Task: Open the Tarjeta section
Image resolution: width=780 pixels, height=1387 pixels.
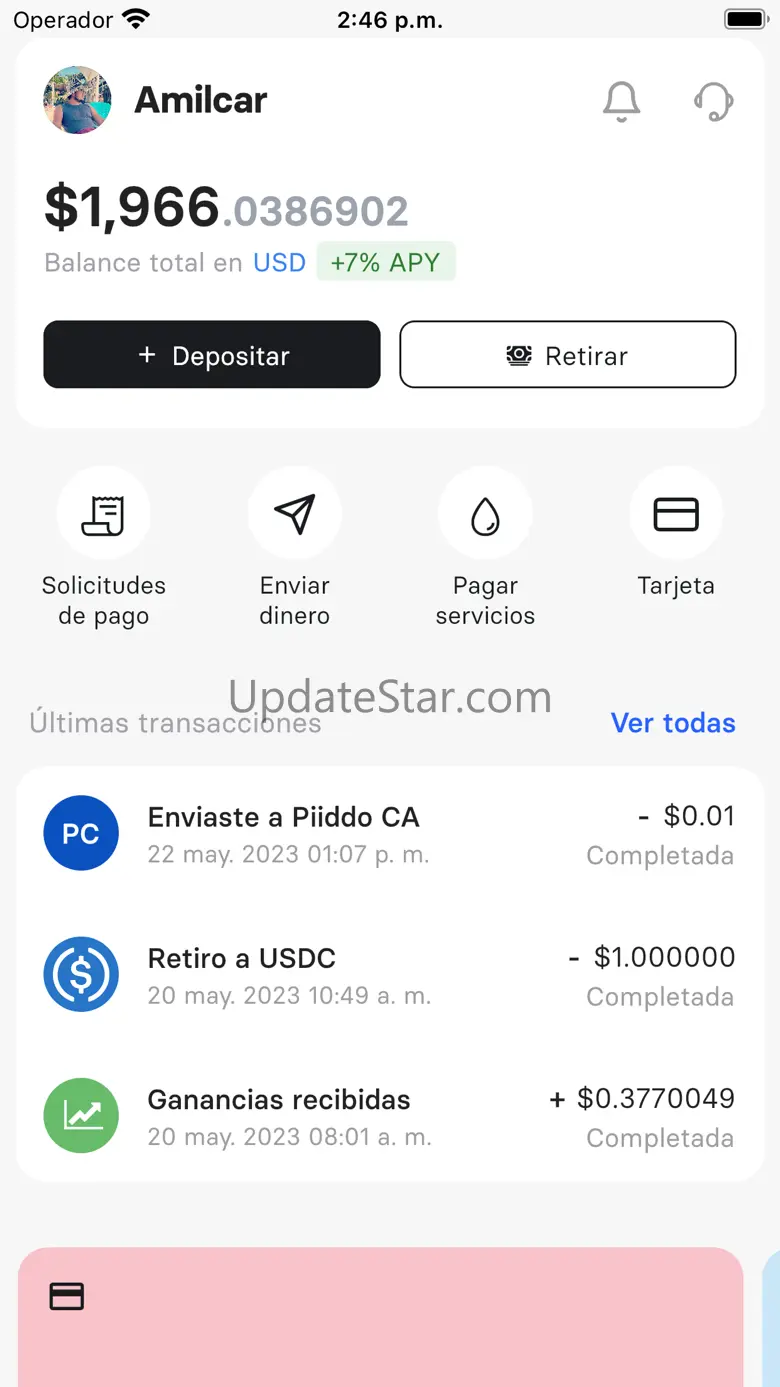Action: (676, 516)
